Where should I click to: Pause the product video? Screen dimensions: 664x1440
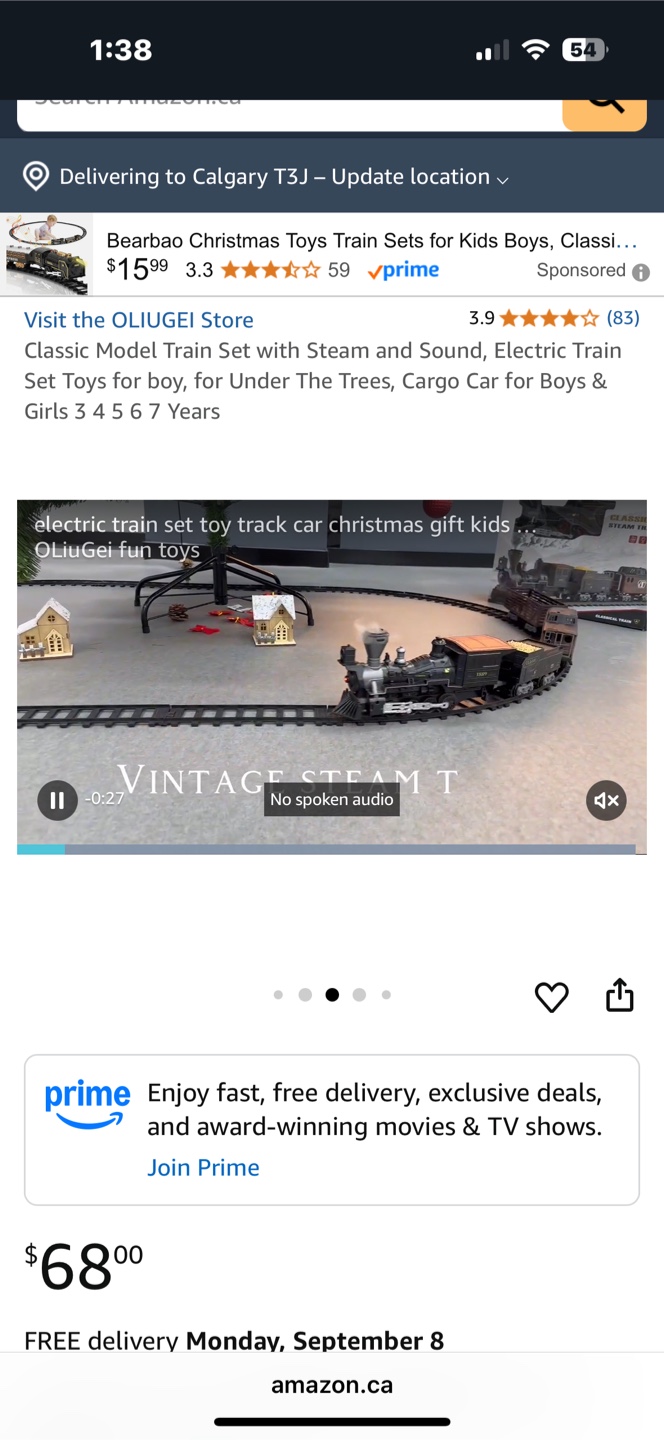(57, 800)
